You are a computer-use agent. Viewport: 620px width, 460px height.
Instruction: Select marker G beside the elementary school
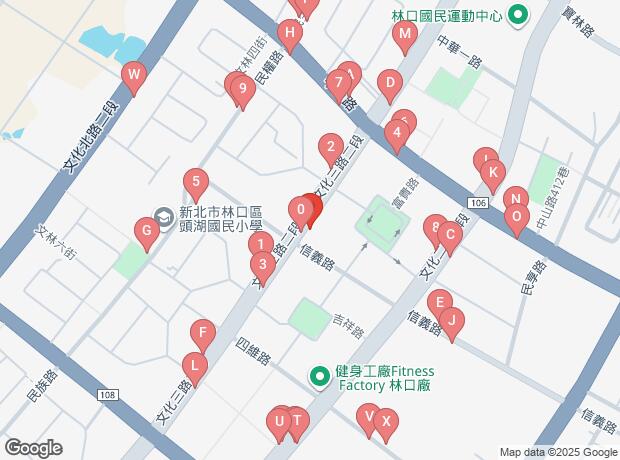tap(147, 235)
